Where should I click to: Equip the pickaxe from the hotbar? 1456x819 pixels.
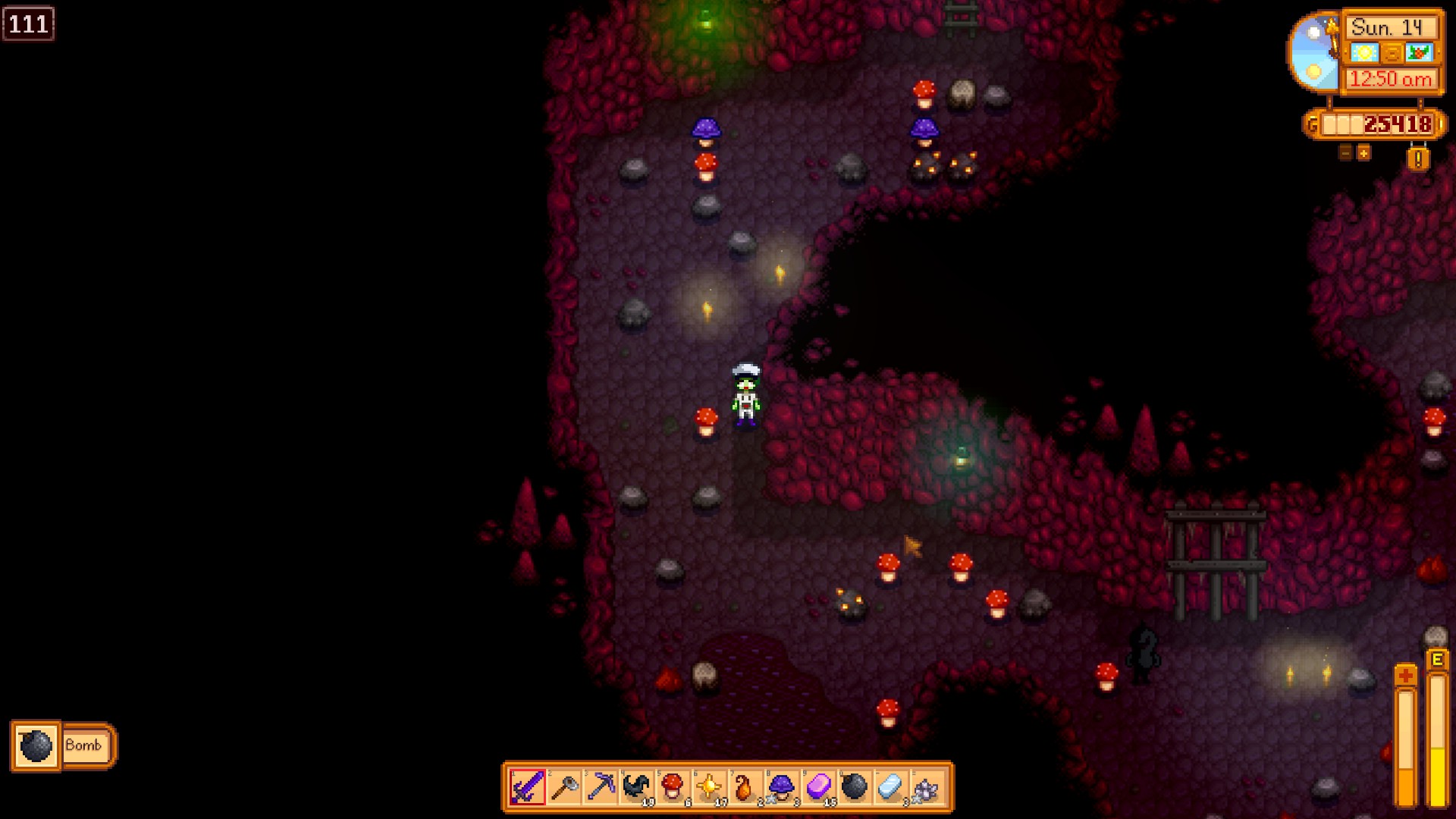tap(601, 787)
